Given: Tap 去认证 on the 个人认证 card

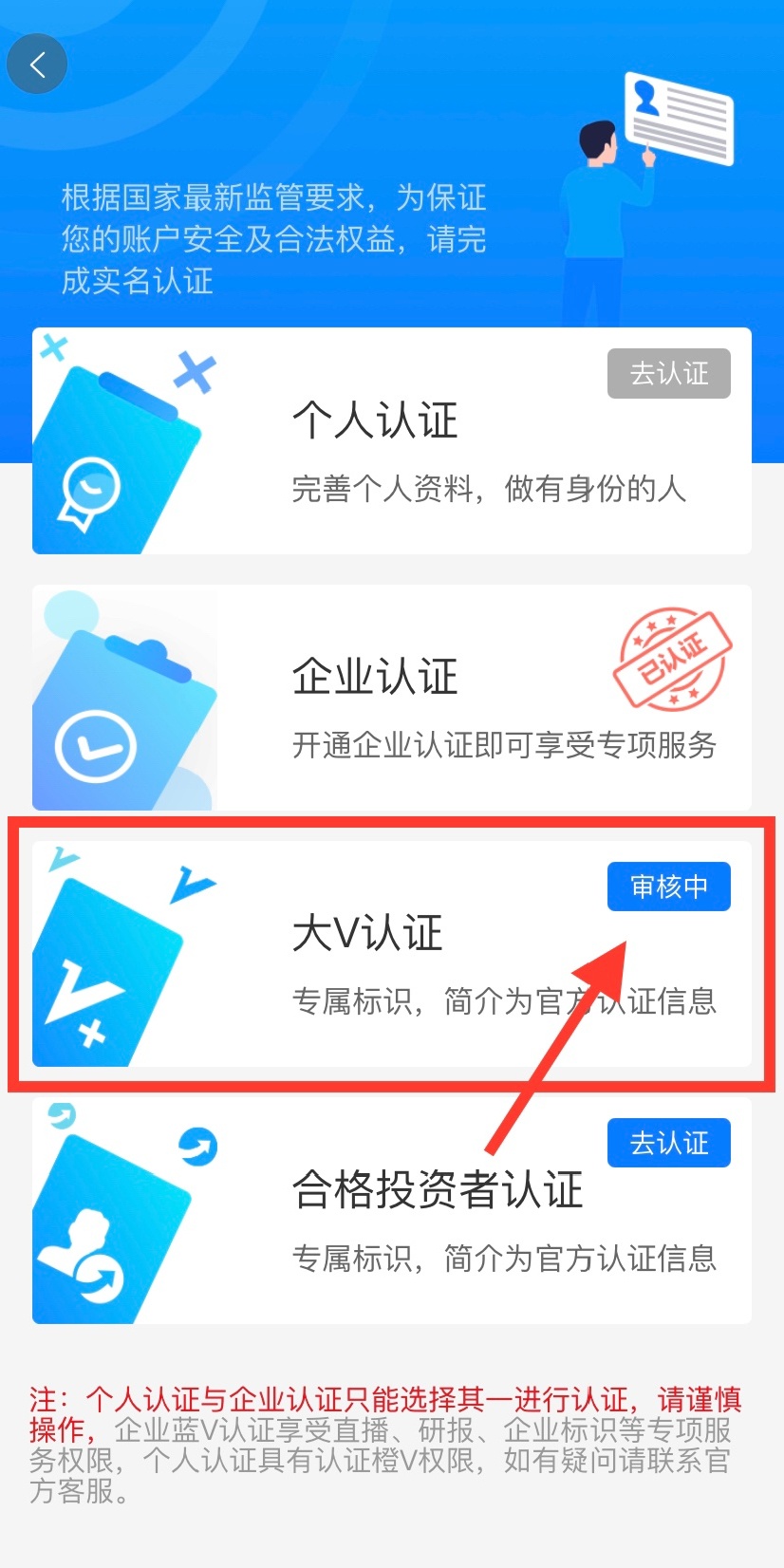Looking at the screenshot, I should (x=668, y=374).
